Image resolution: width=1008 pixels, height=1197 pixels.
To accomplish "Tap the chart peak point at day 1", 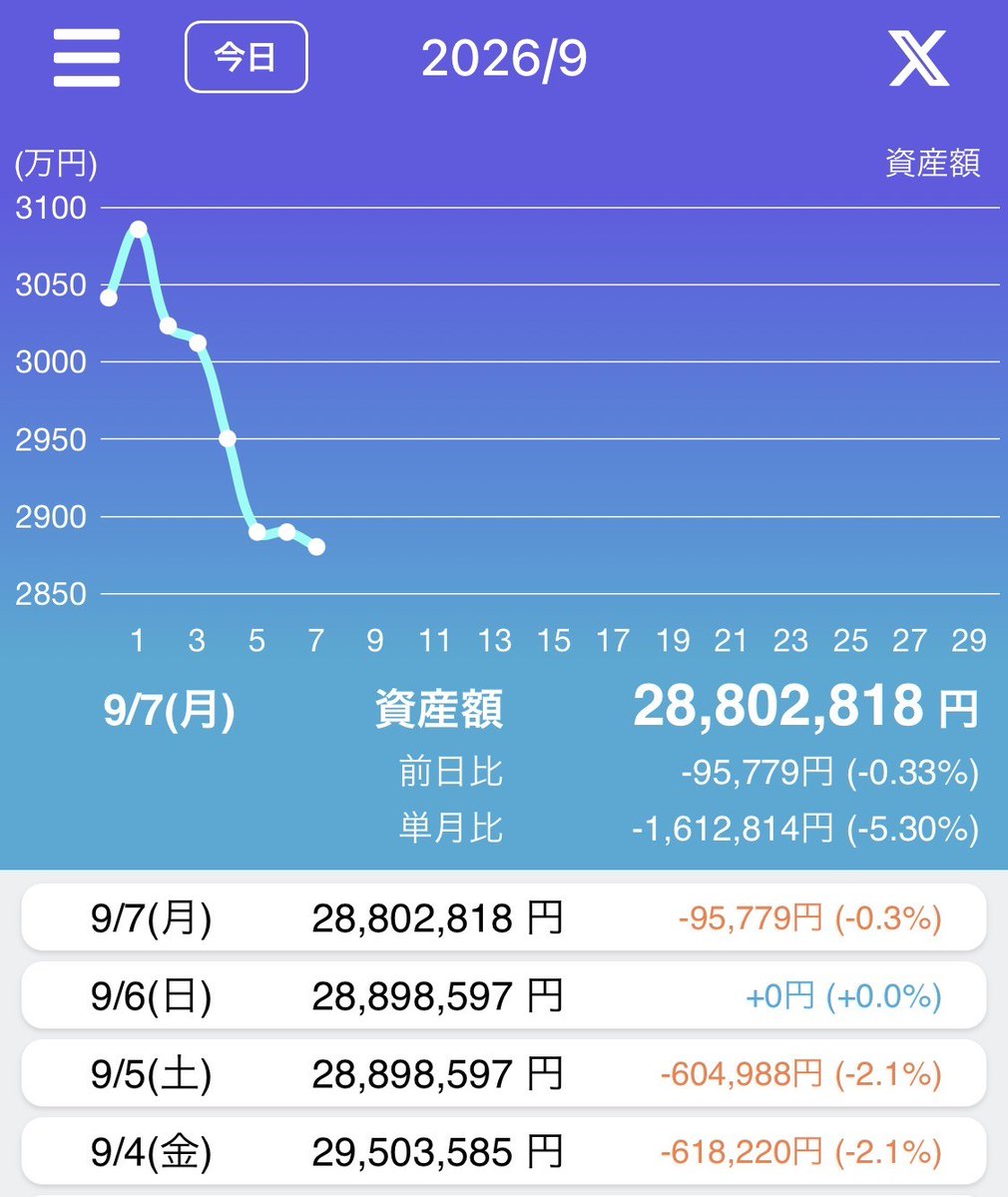I will point(138,229).
